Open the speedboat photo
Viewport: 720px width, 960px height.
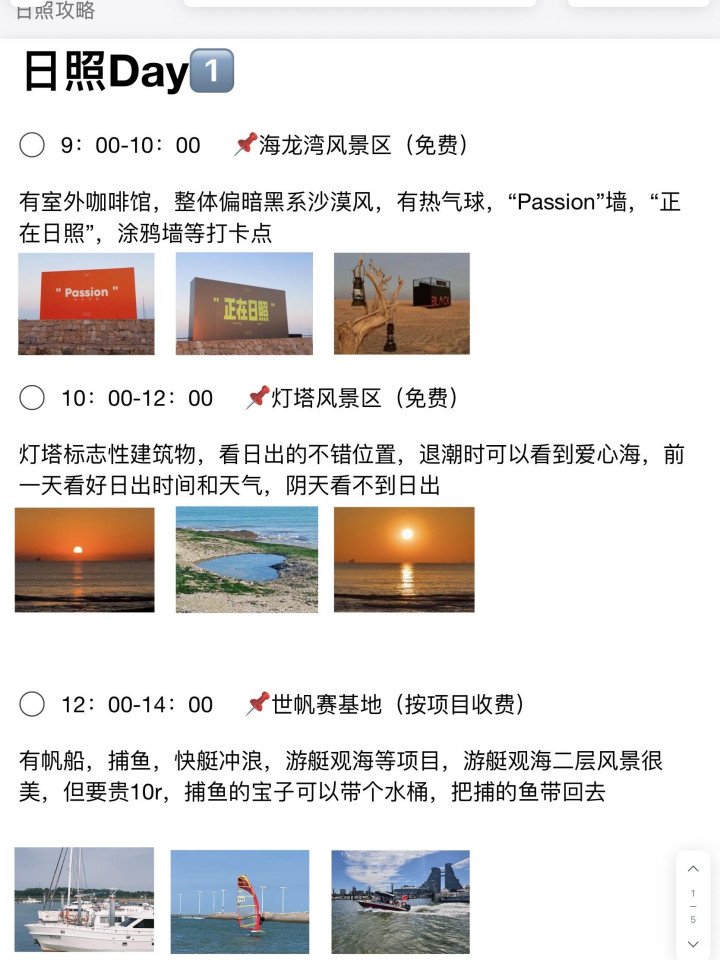tap(400, 901)
